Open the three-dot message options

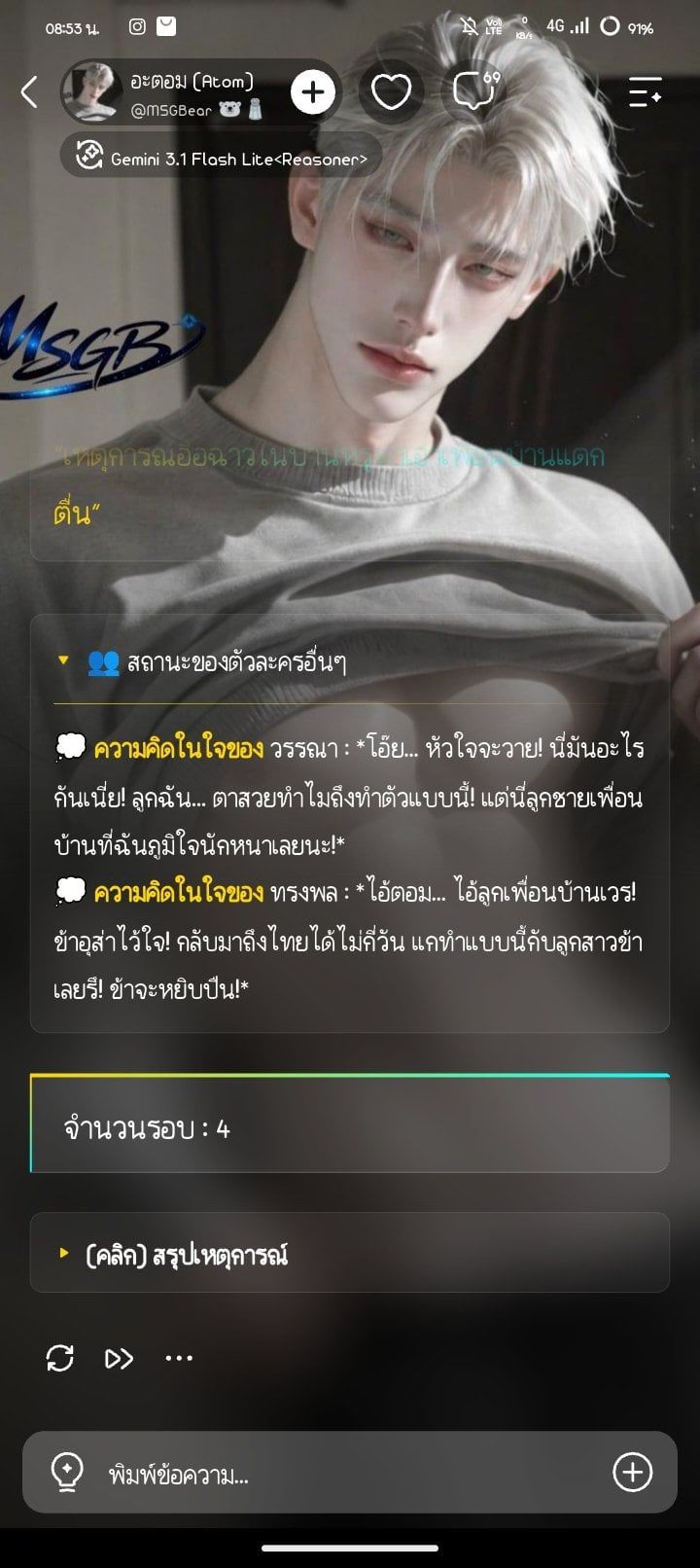pyautogui.click(x=179, y=1358)
